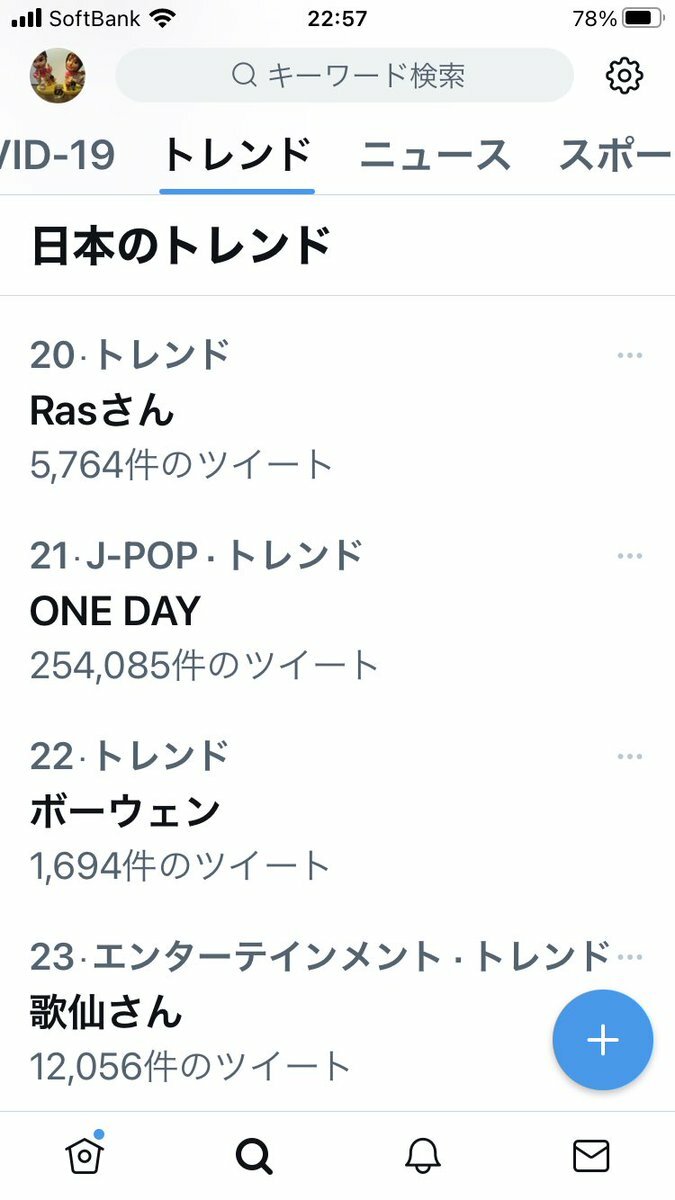
Task: Open the Rasさん trend
Action: 337,410
